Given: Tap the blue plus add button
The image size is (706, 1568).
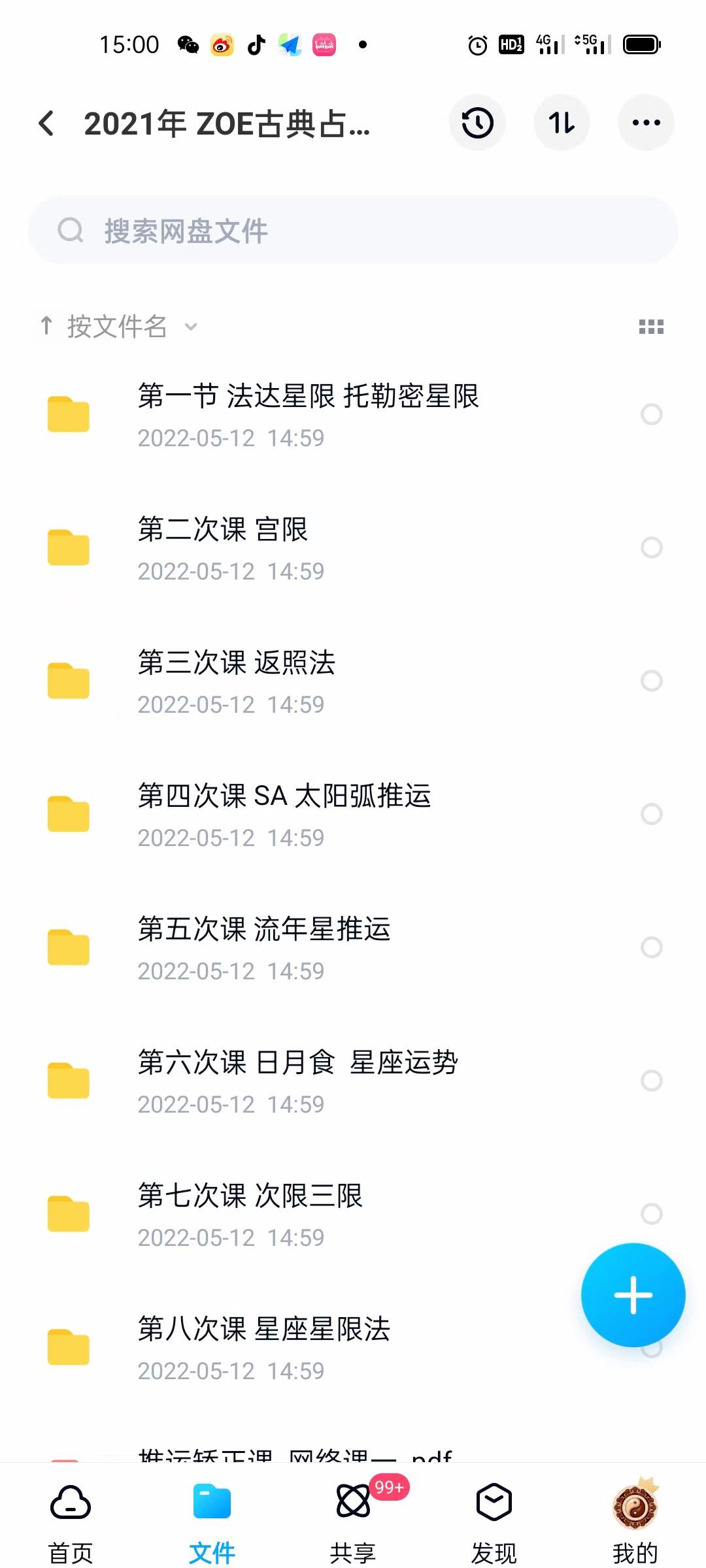Looking at the screenshot, I should [633, 1295].
